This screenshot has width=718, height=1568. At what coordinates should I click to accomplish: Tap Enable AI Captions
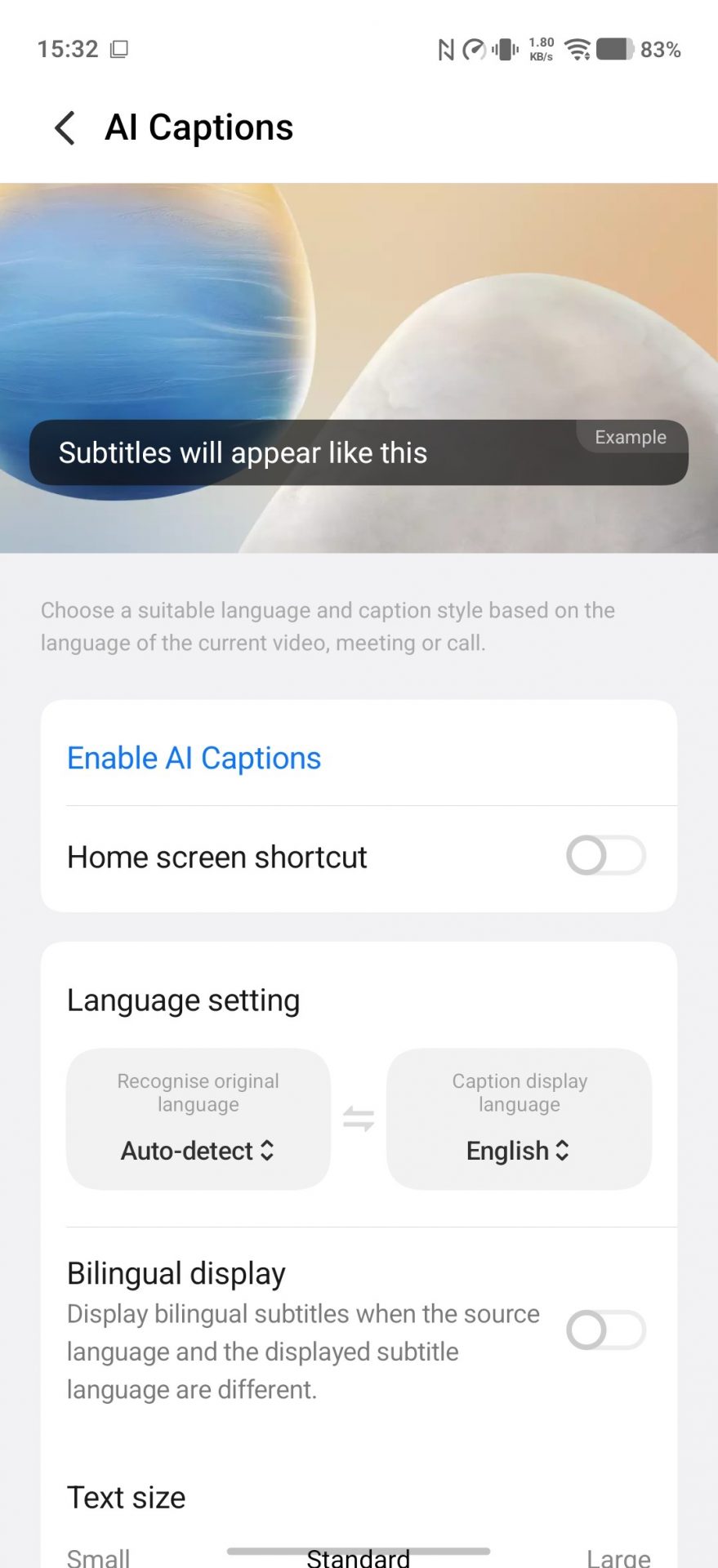(x=194, y=758)
